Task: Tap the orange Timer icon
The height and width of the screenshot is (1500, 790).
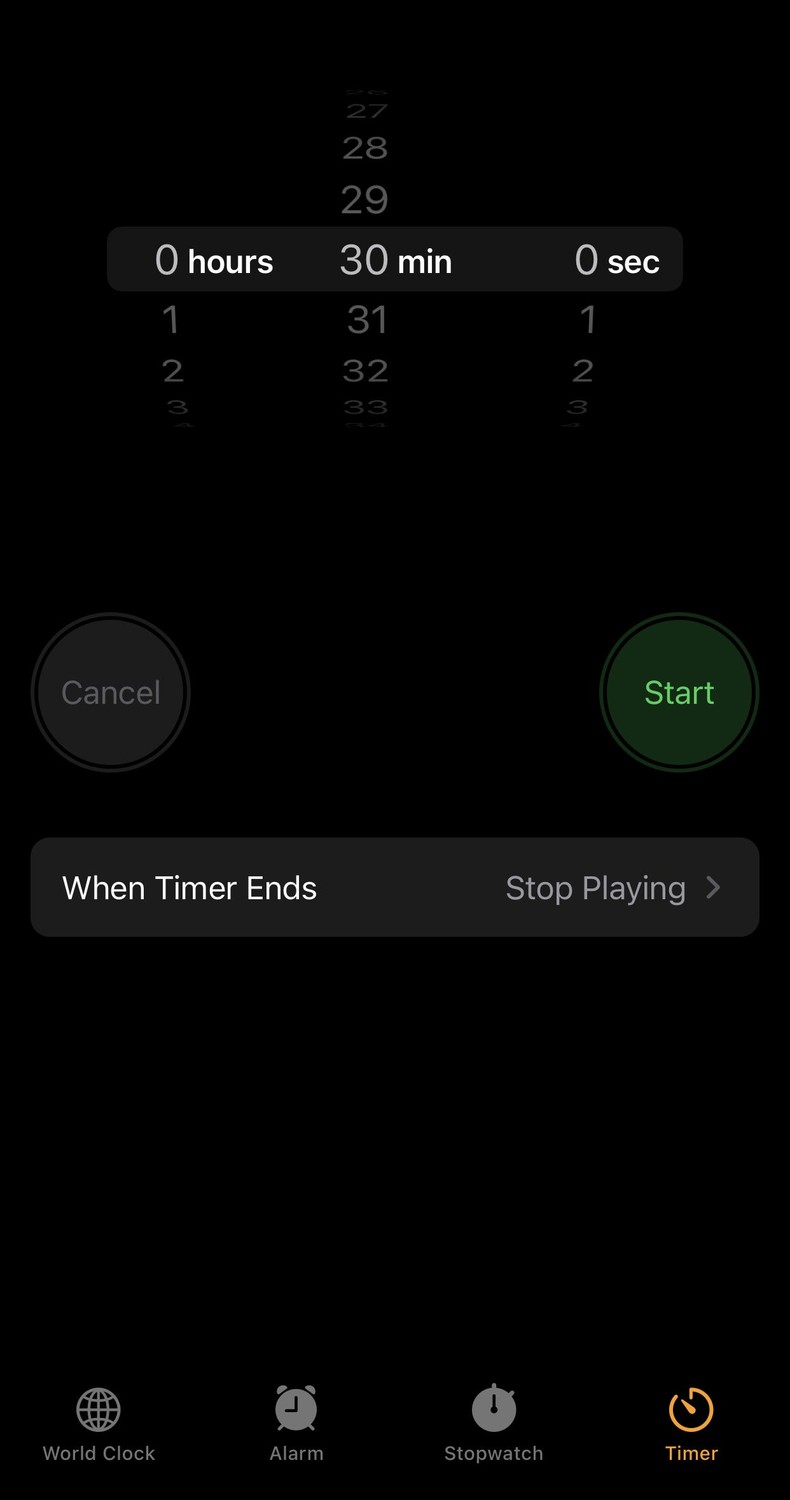Action: click(691, 1410)
